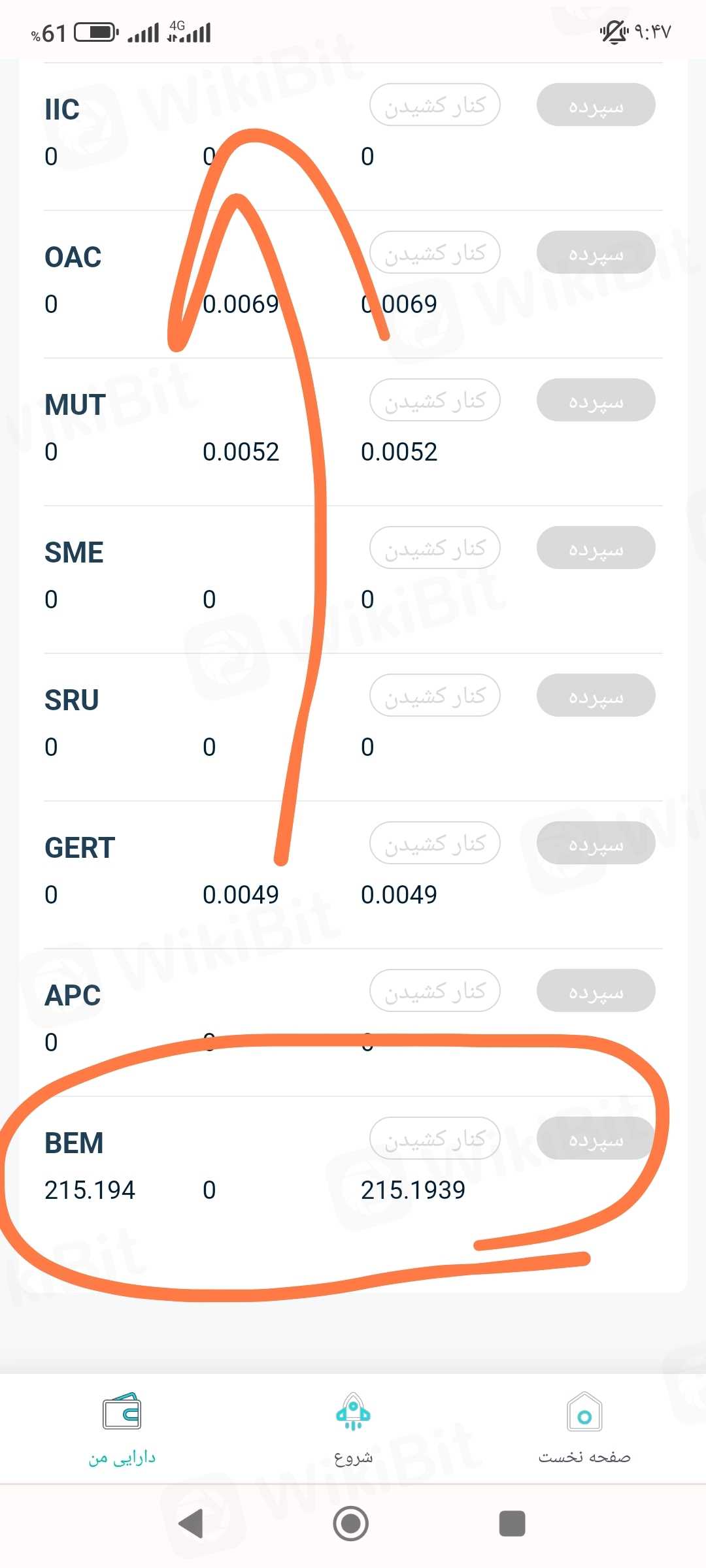
Task: Select سپرده on the MUT row
Action: click(x=596, y=400)
